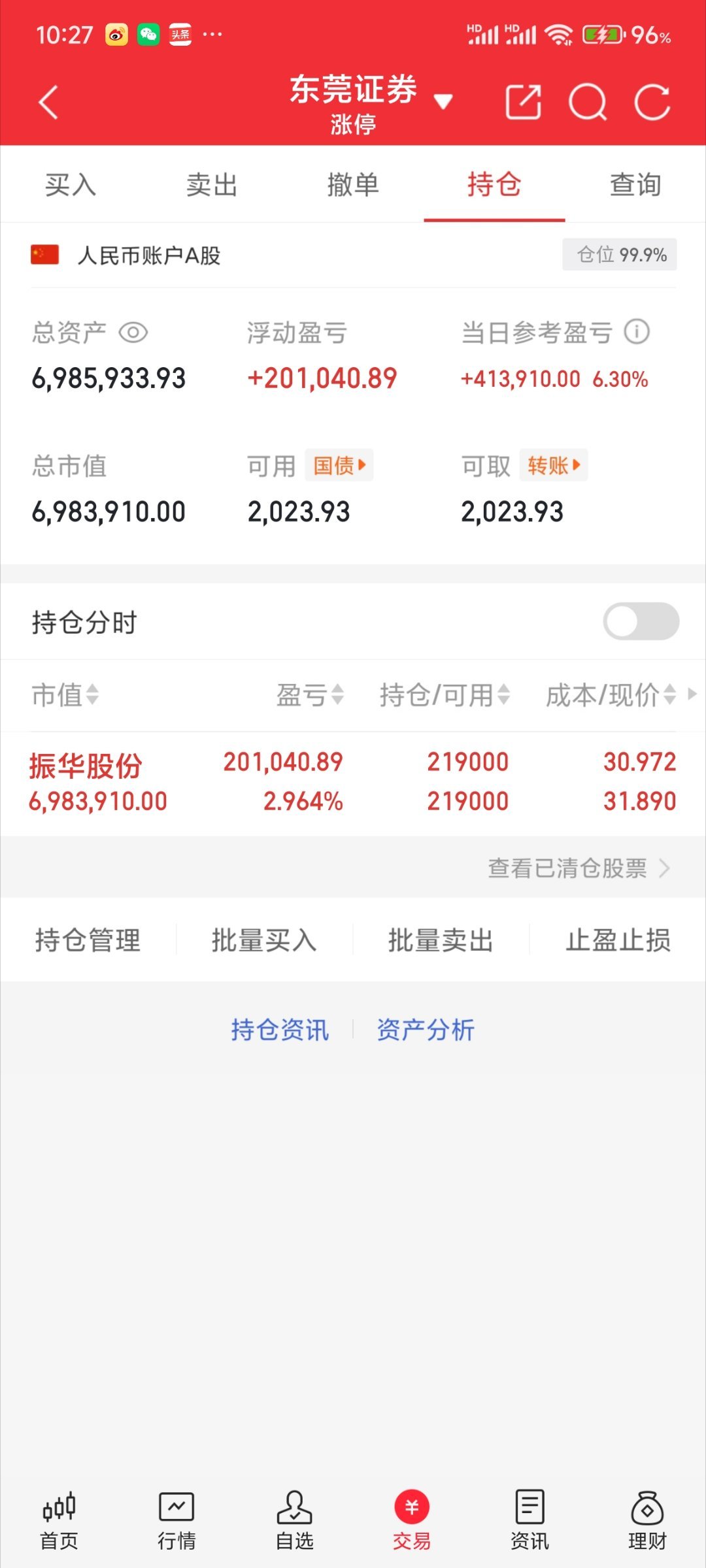Tap the back arrow at top left
The image size is (706, 1568).
[48, 103]
